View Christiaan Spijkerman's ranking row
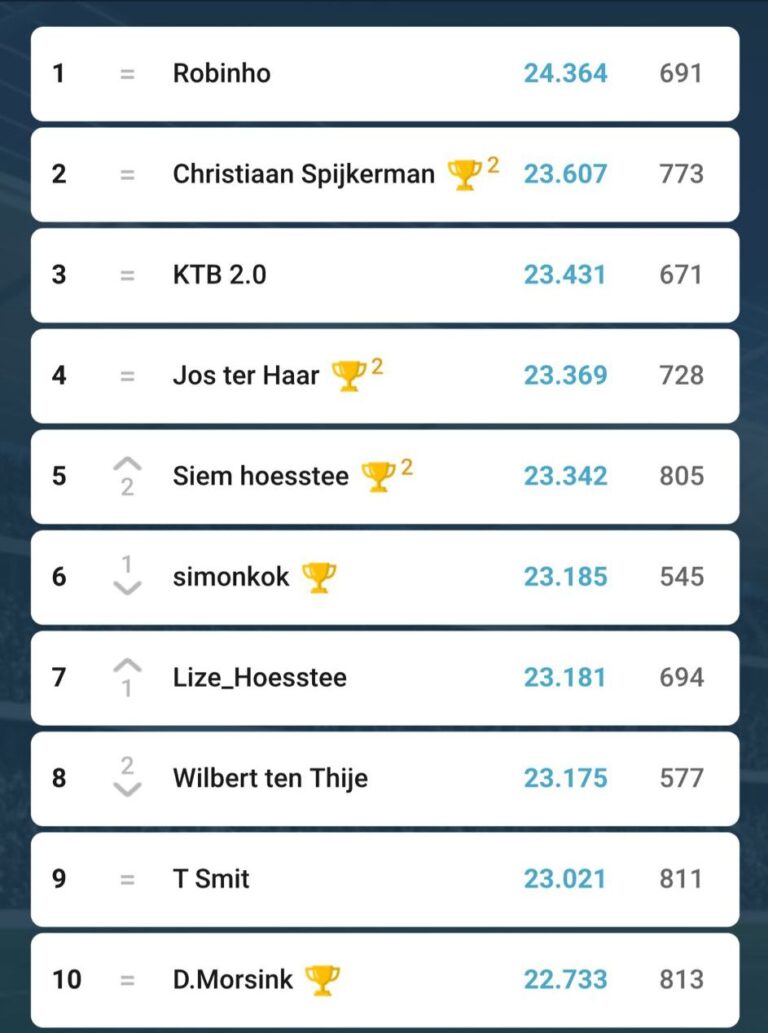Image resolution: width=768 pixels, height=1033 pixels. 303,174
